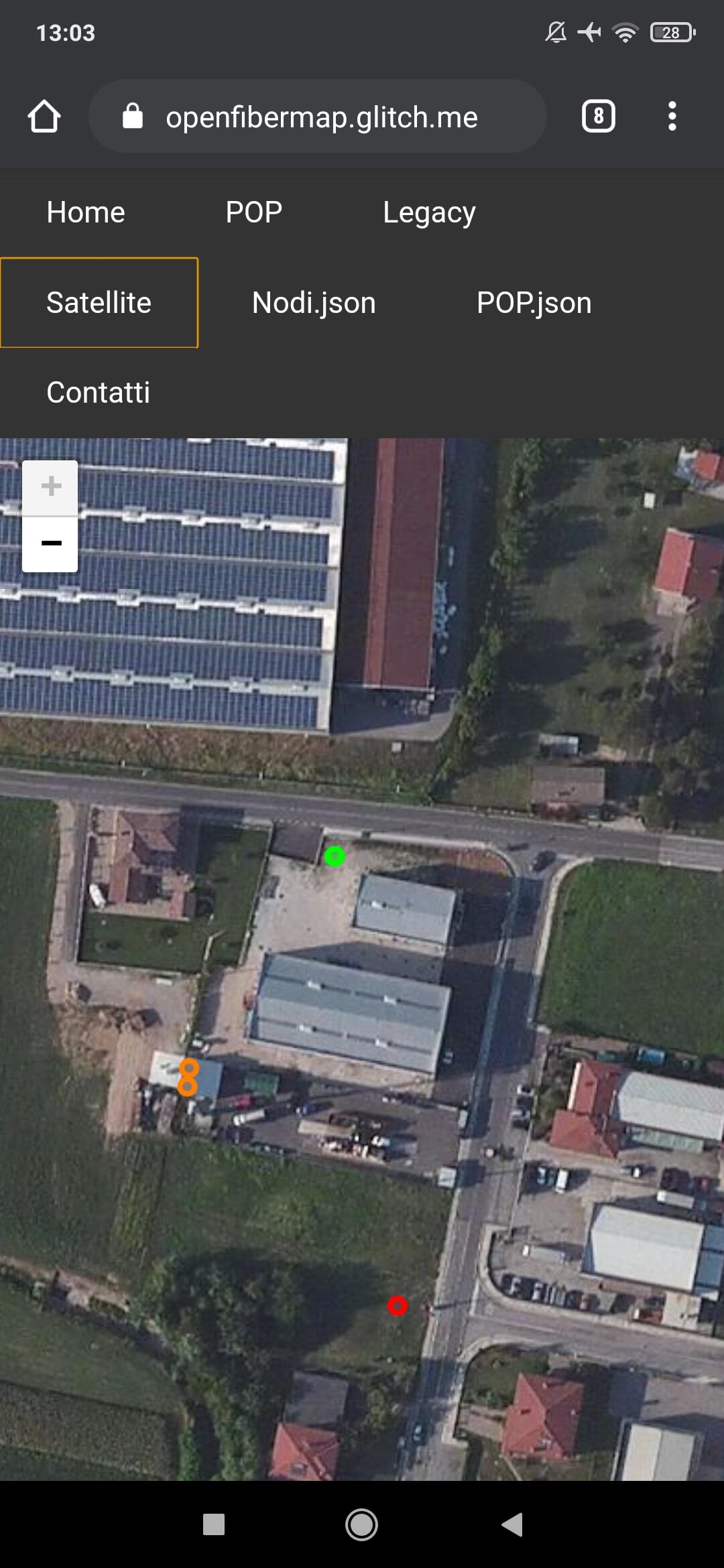Open the Nodi.json link

(314, 303)
